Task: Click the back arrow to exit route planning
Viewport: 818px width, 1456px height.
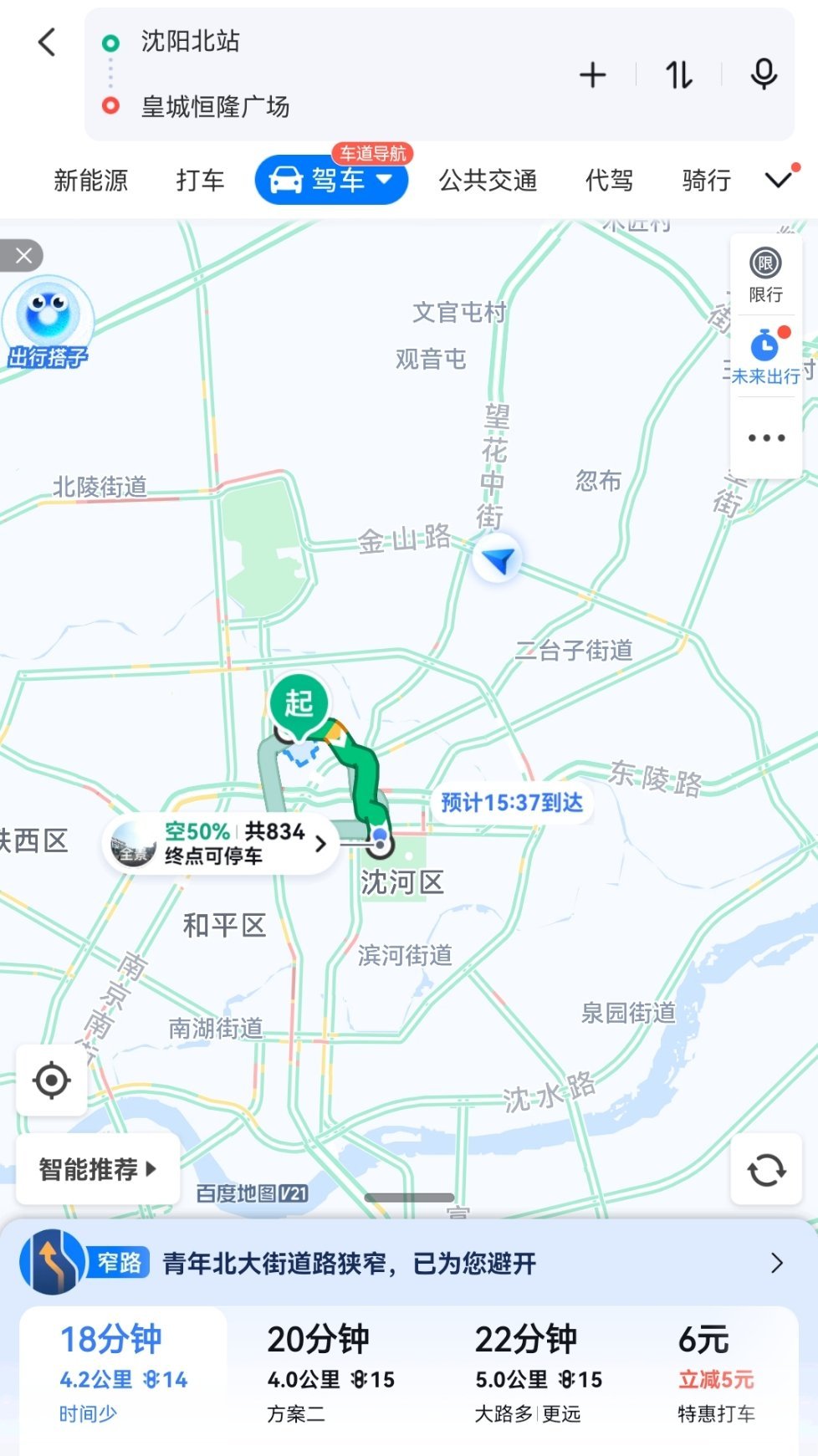Action: (46, 42)
